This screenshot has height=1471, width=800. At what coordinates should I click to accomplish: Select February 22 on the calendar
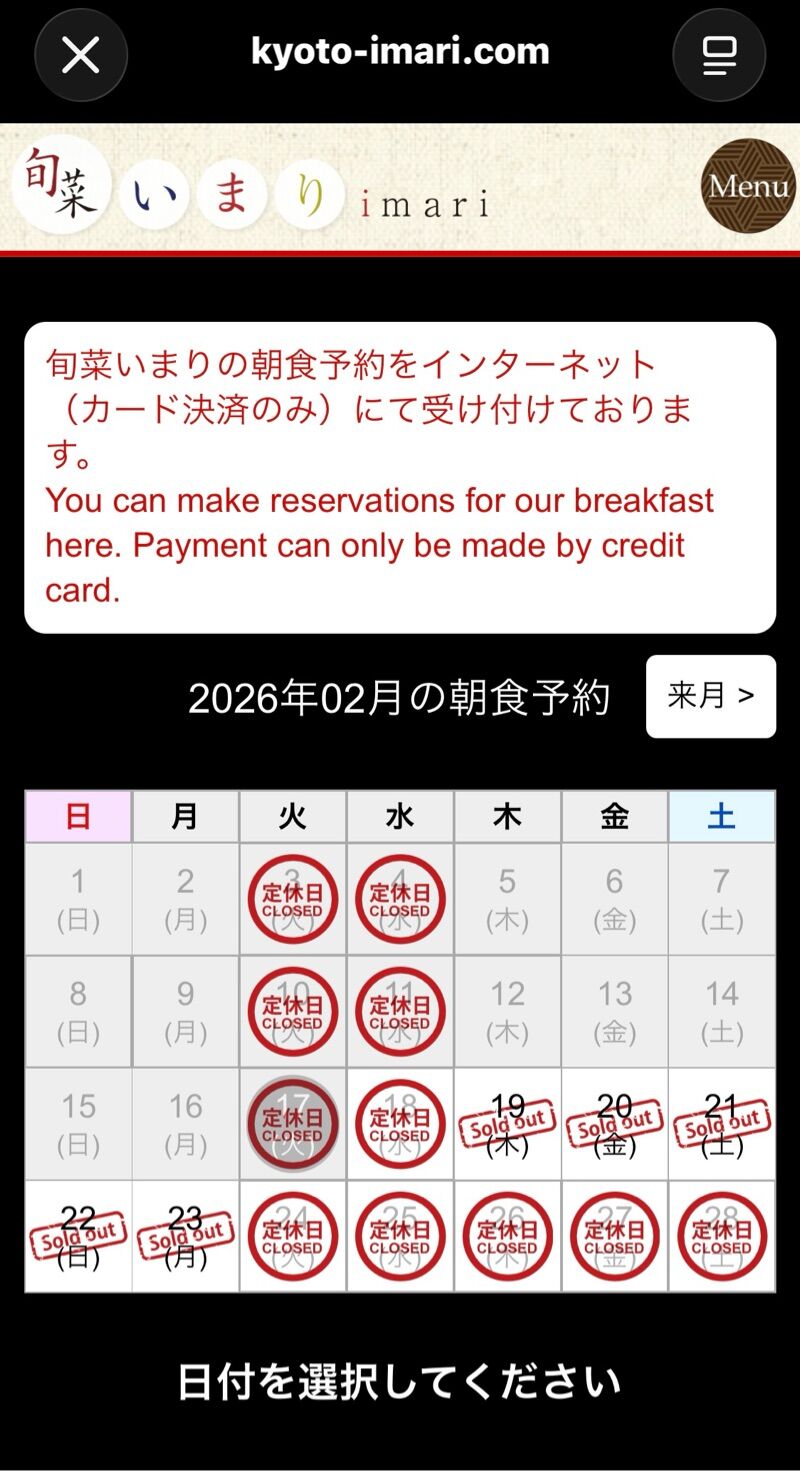tap(78, 1236)
